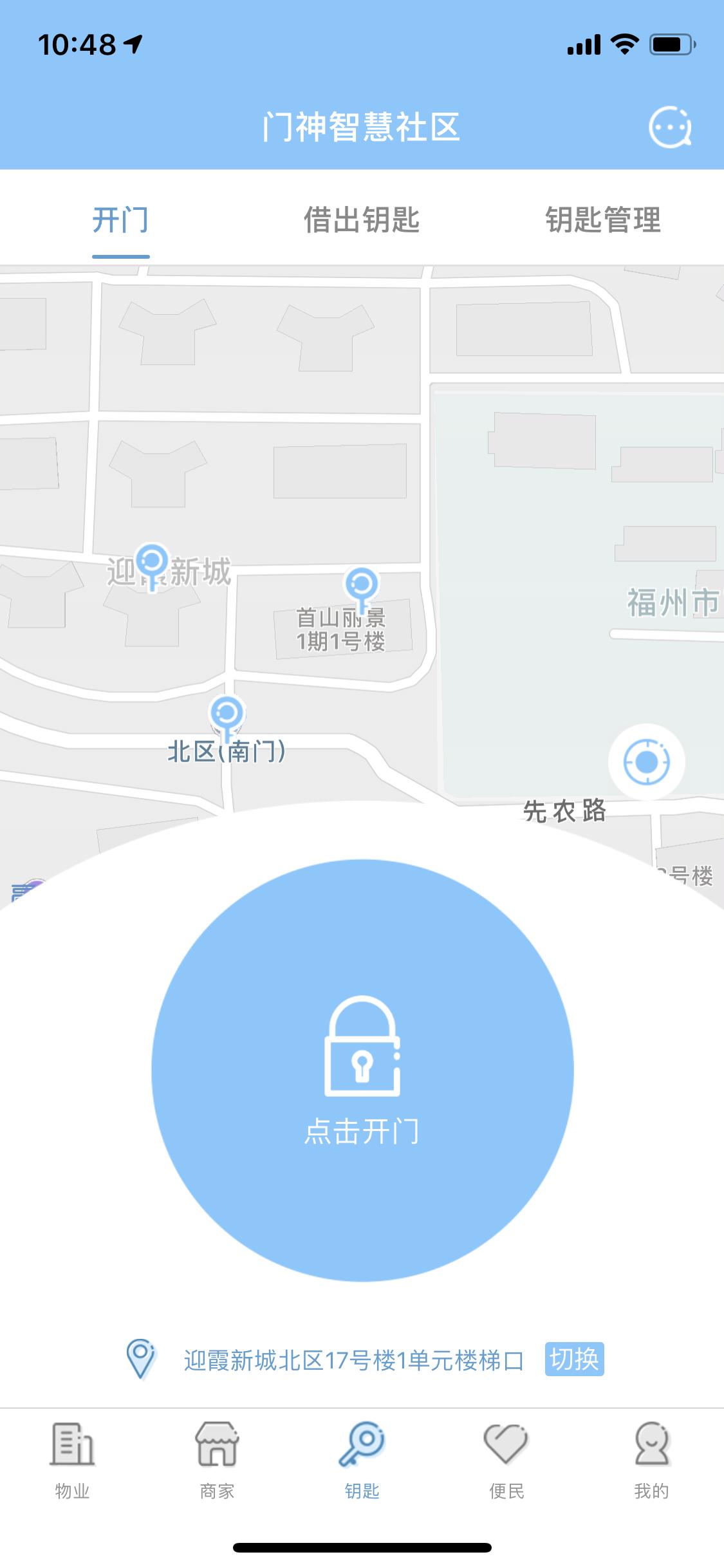This screenshot has width=724, height=1568.
Task: Open the chat icon in the top right corner
Action: [x=670, y=128]
